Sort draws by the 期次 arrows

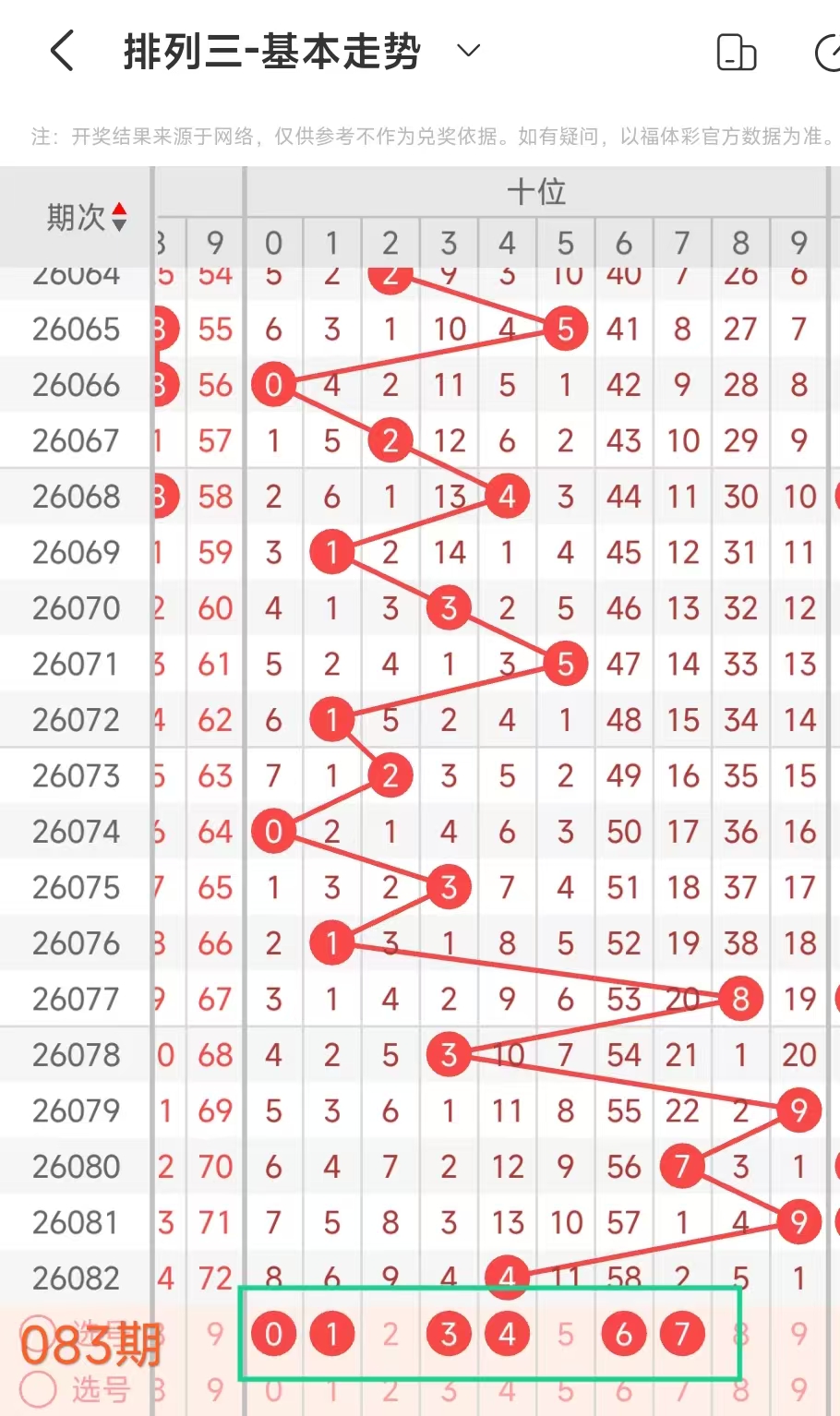coord(119,218)
